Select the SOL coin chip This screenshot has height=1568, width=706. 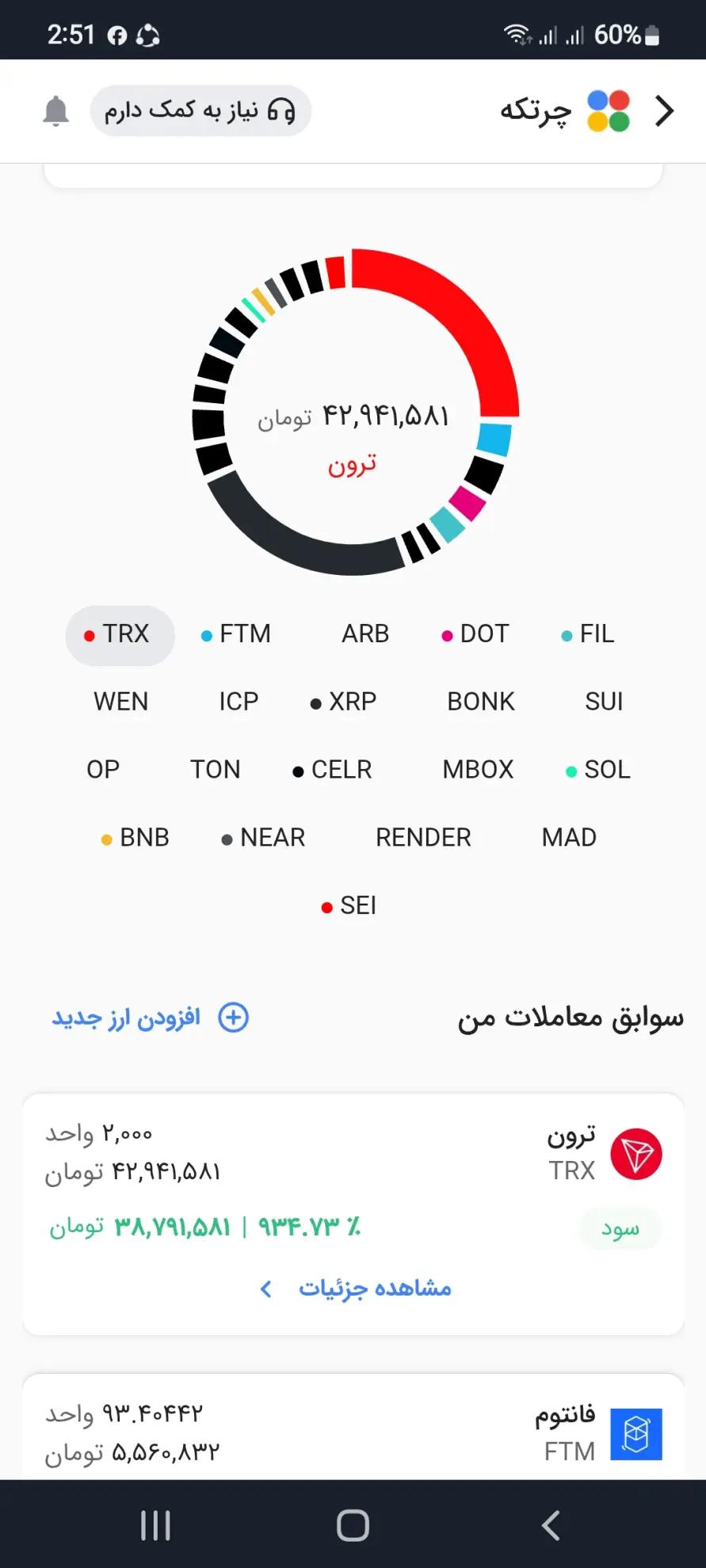(x=598, y=770)
